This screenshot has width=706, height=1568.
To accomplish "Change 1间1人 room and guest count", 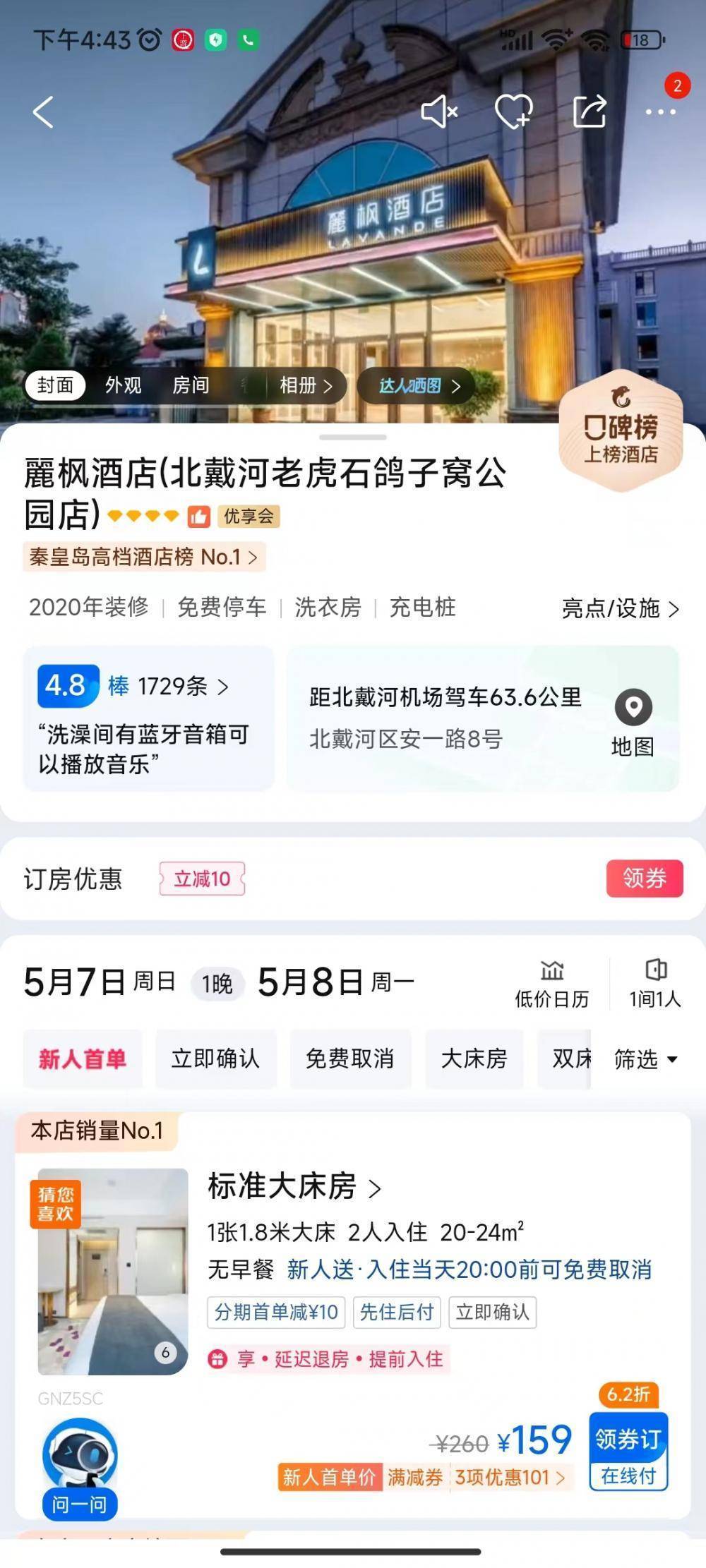I will (654, 984).
